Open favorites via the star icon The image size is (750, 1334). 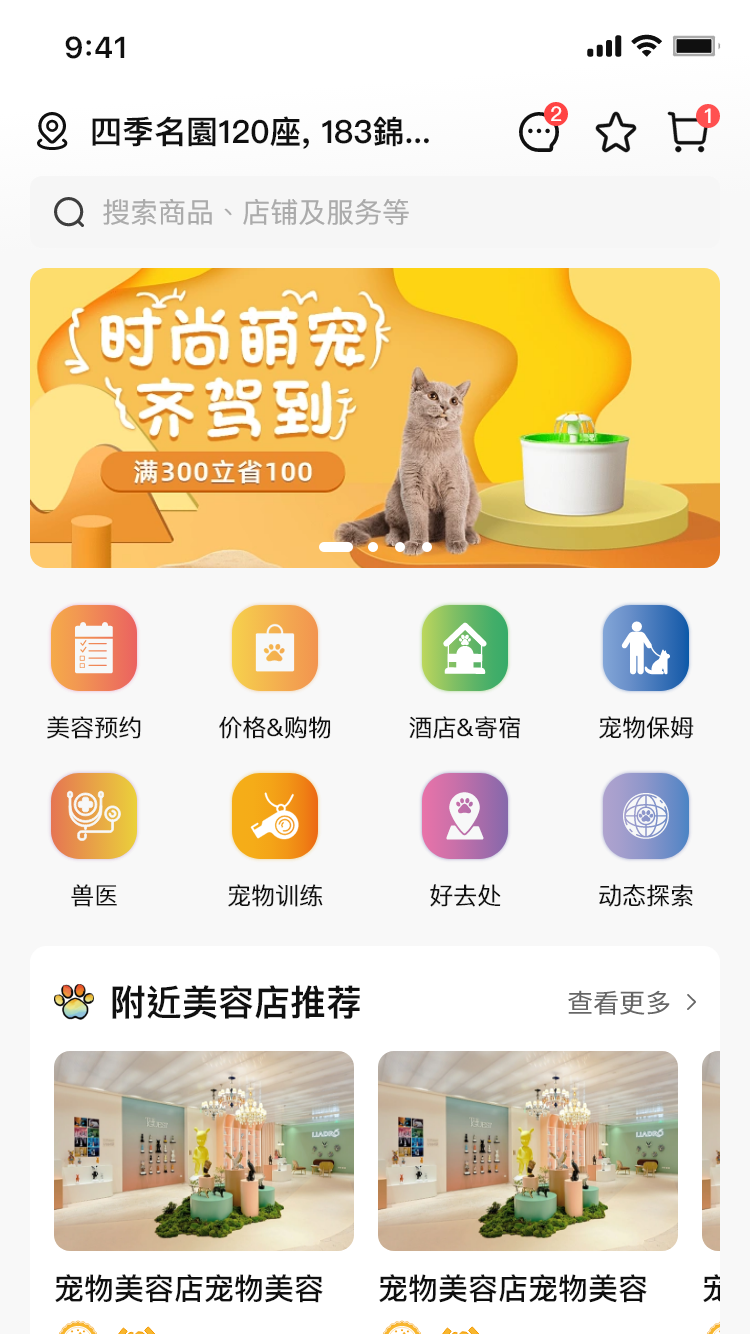click(615, 133)
